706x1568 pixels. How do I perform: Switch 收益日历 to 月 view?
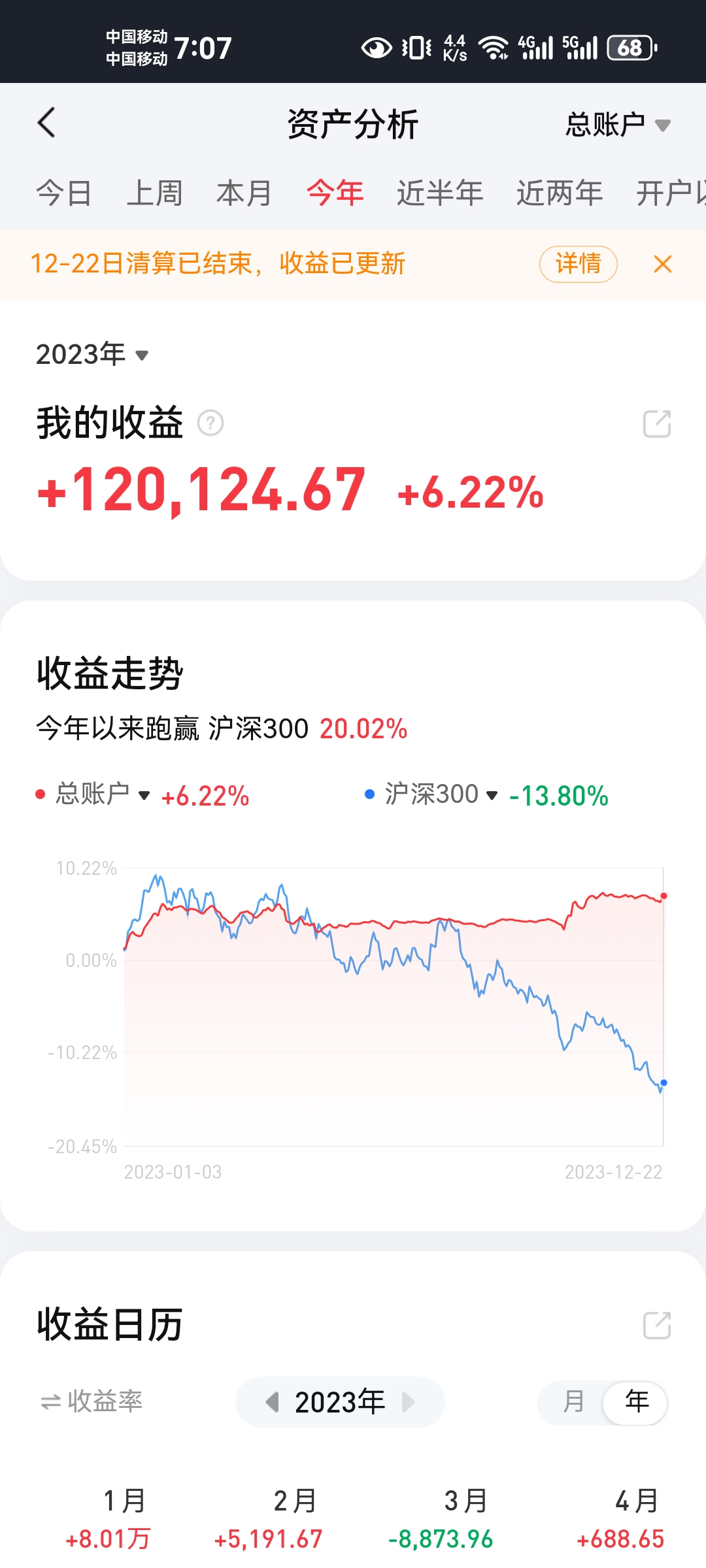pyautogui.click(x=573, y=1402)
